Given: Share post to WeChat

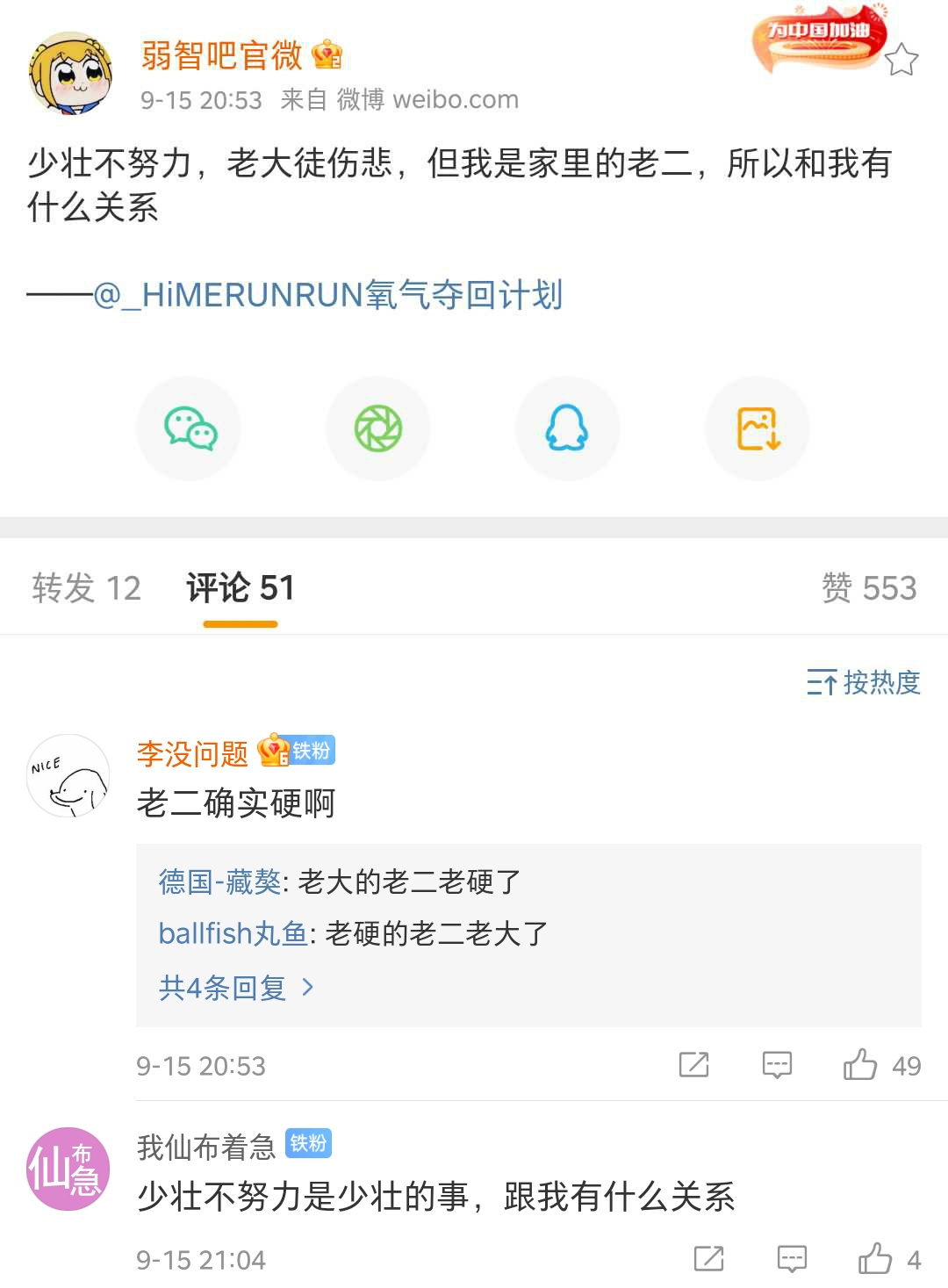Looking at the screenshot, I should coord(189,428).
